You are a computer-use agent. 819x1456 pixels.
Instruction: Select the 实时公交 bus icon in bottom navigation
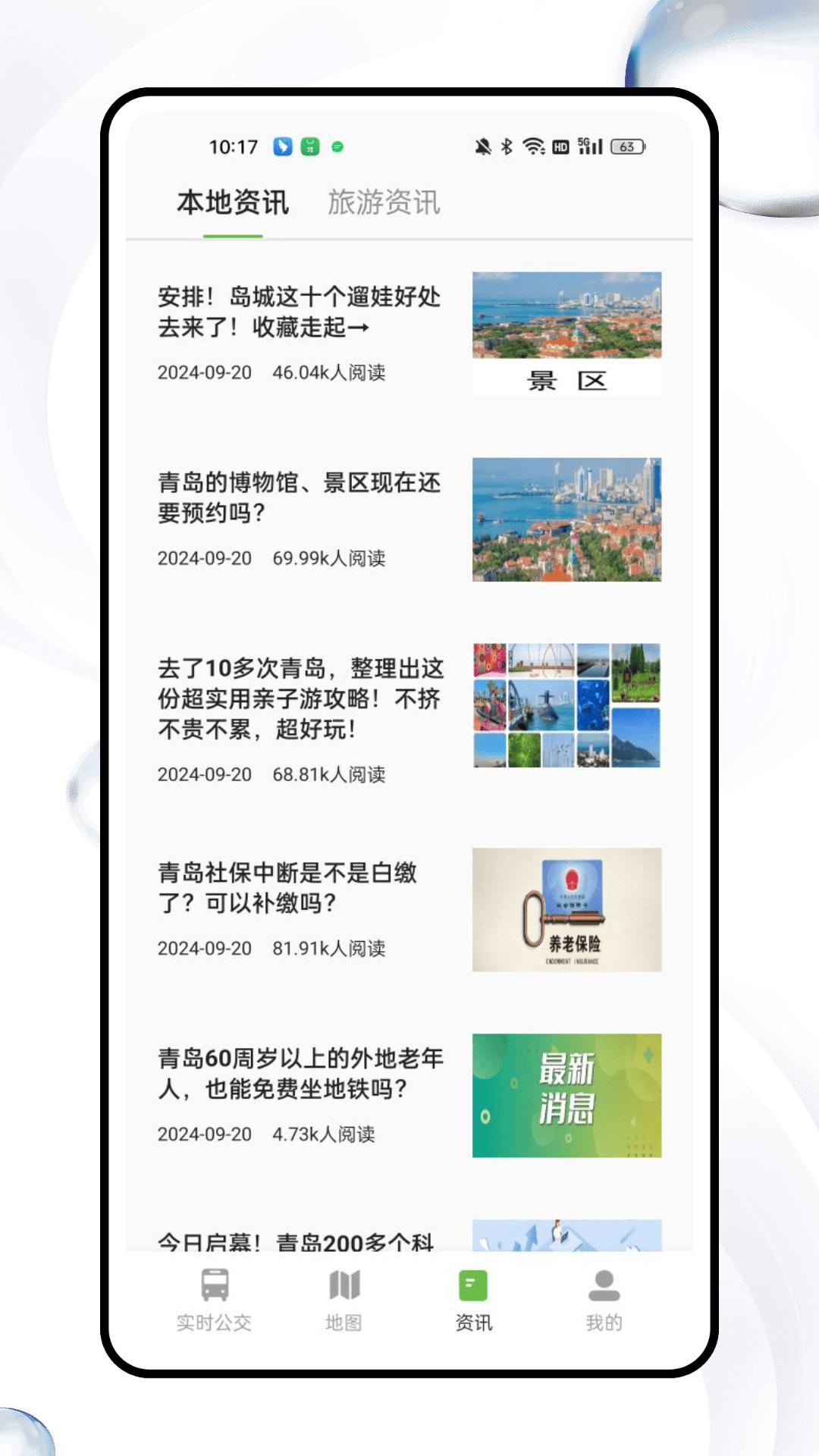pos(215,1288)
